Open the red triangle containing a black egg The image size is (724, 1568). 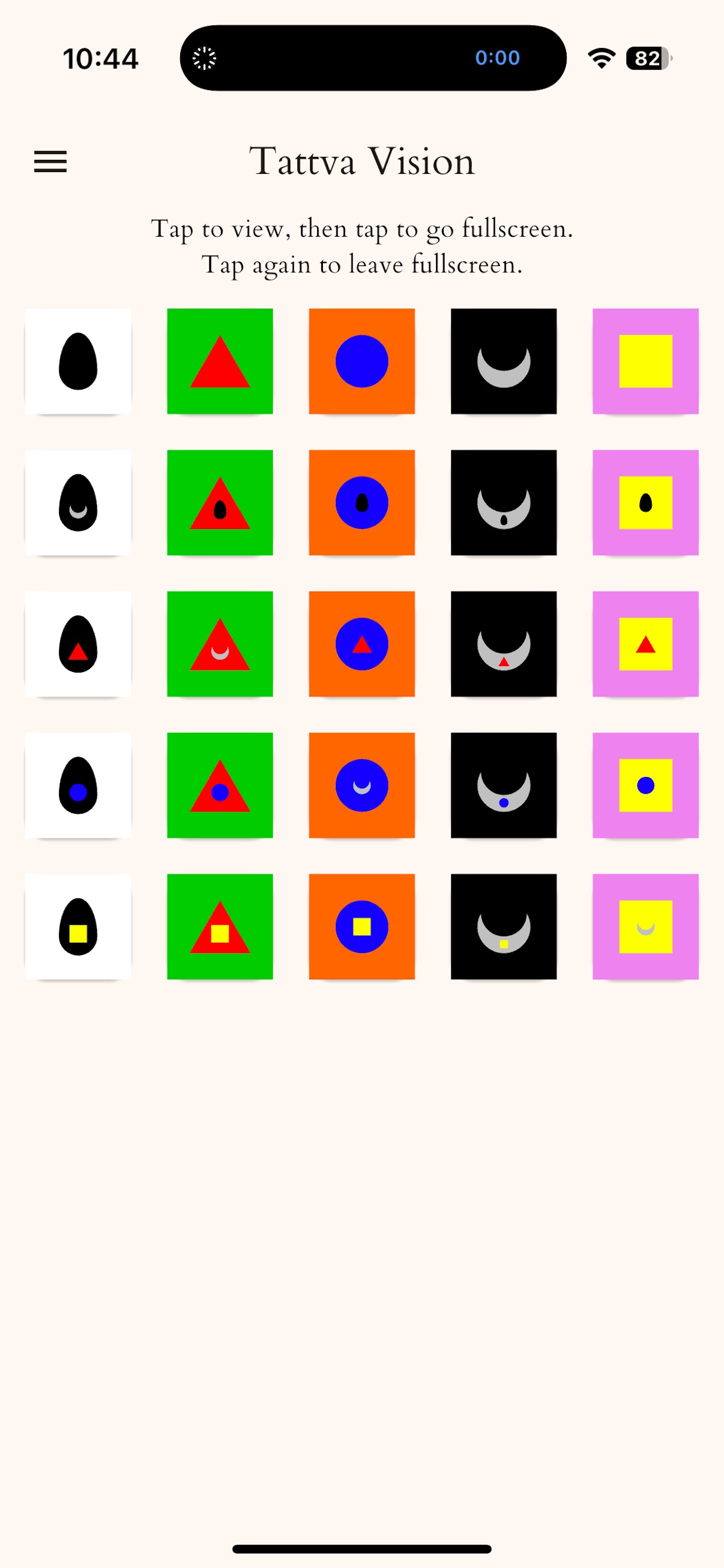(220, 502)
